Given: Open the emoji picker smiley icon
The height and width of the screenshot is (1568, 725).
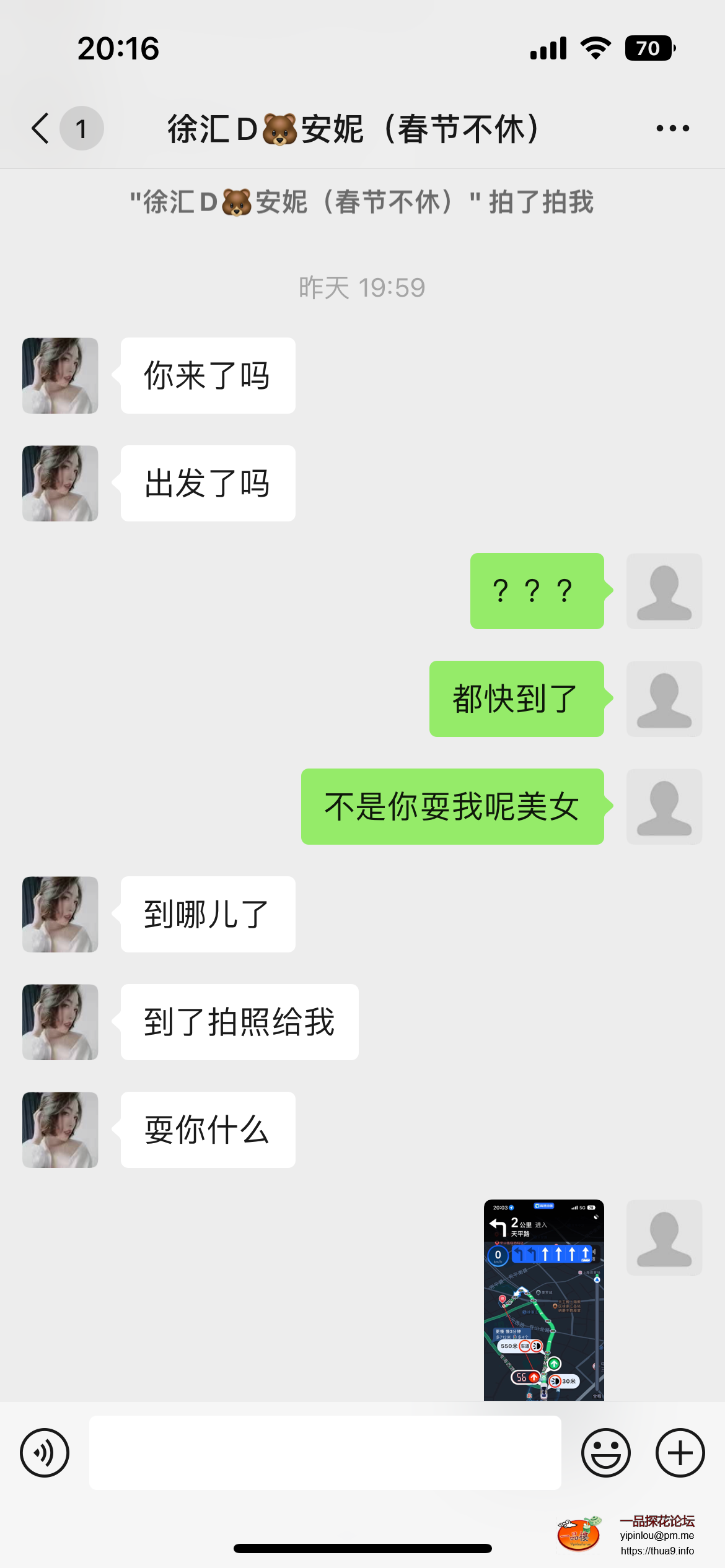Looking at the screenshot, I should [x=607, y=1452].
